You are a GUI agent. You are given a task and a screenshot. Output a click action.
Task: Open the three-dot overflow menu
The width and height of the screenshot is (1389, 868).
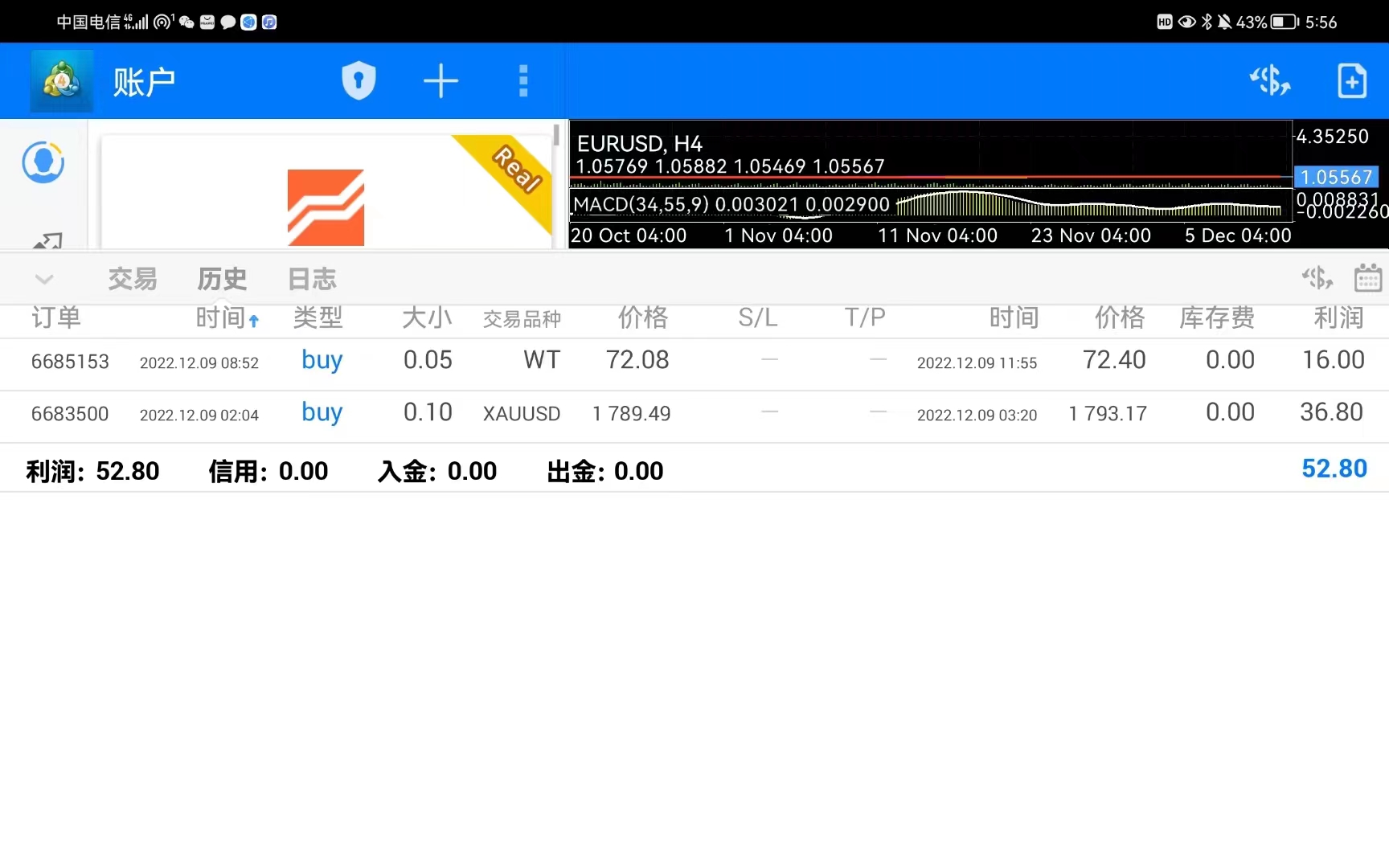tap(523, 81)
